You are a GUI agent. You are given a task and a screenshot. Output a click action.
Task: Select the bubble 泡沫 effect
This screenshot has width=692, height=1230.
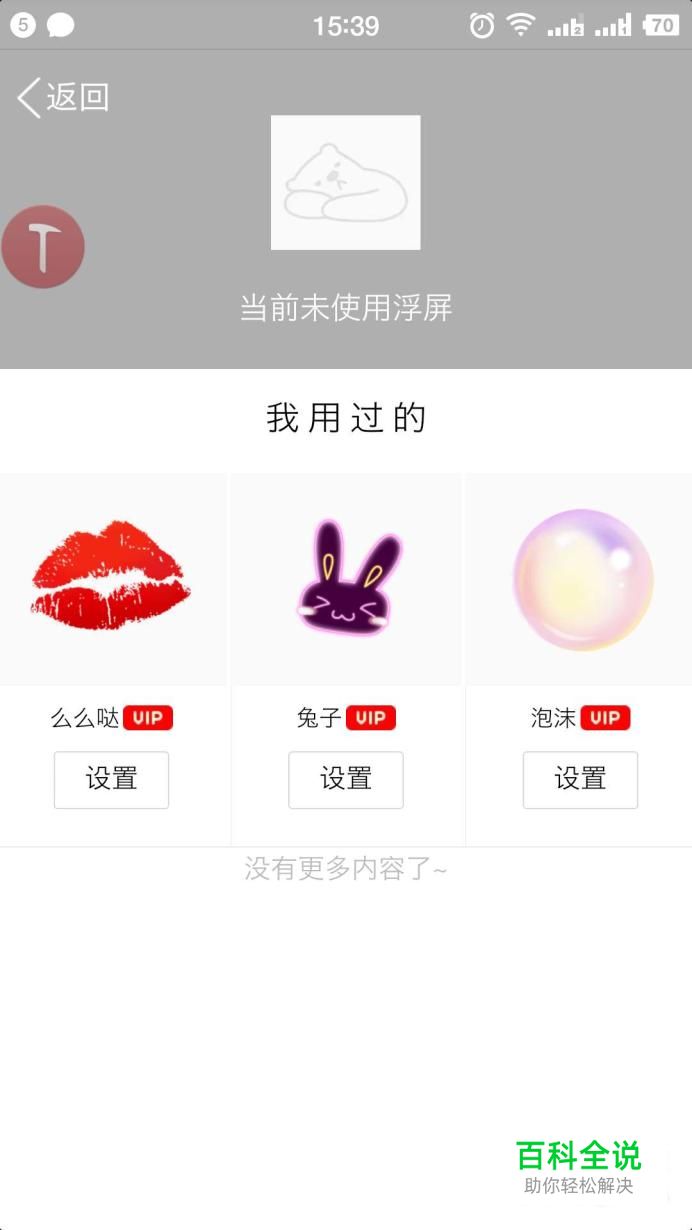[x=582, y=580]
